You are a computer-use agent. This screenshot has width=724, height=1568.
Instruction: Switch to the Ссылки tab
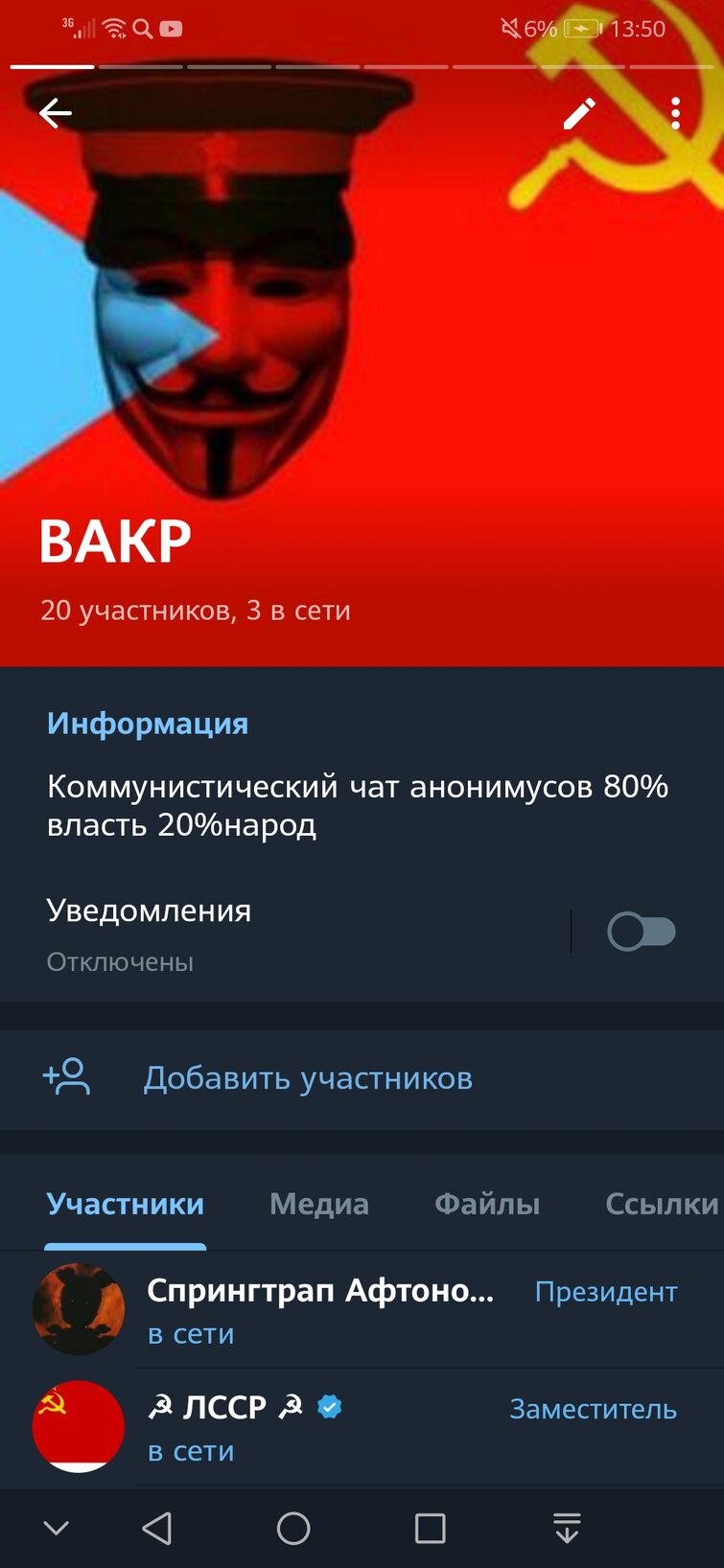(662, 1204)
